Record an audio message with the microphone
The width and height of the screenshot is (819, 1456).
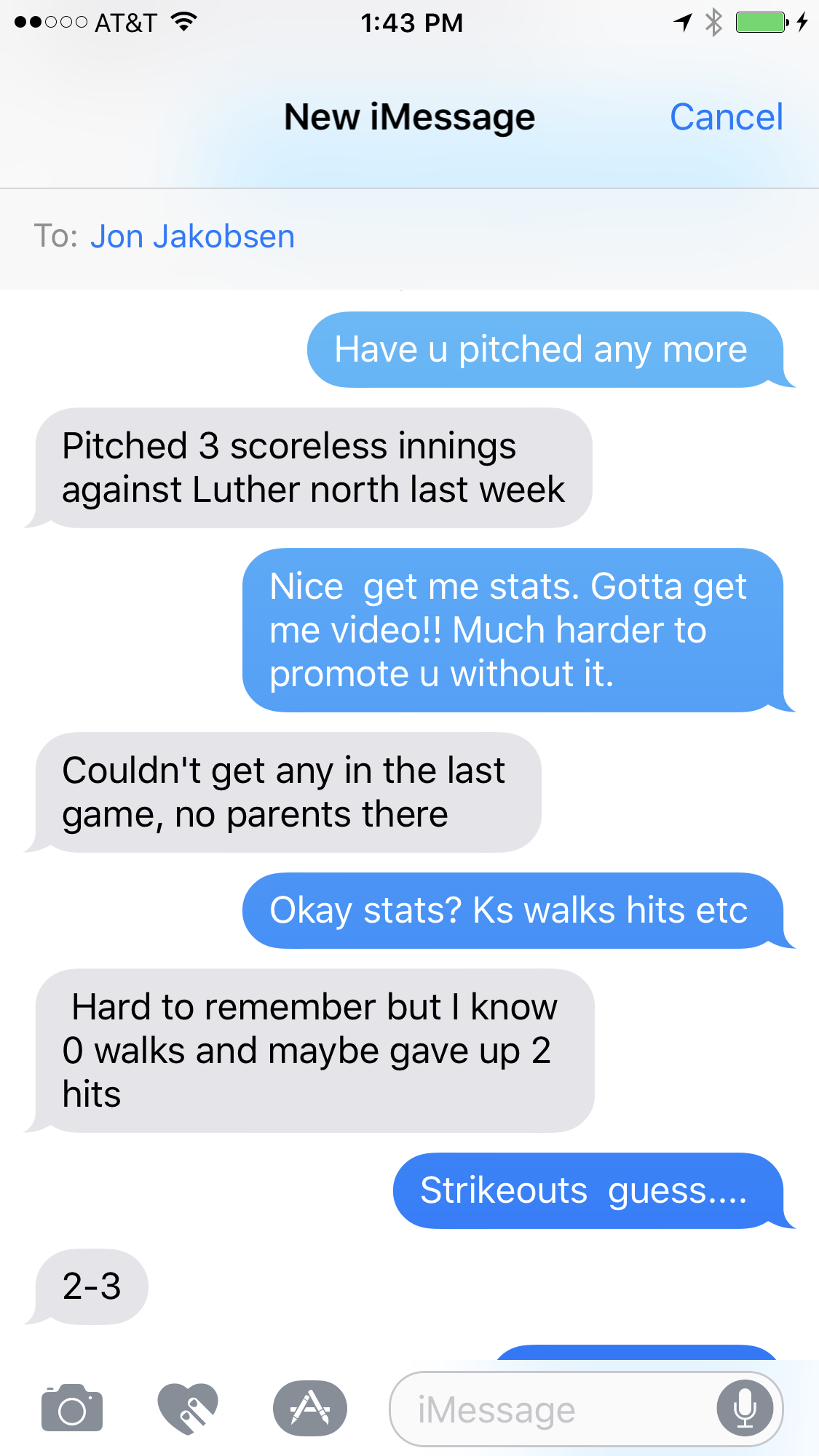745,1409
